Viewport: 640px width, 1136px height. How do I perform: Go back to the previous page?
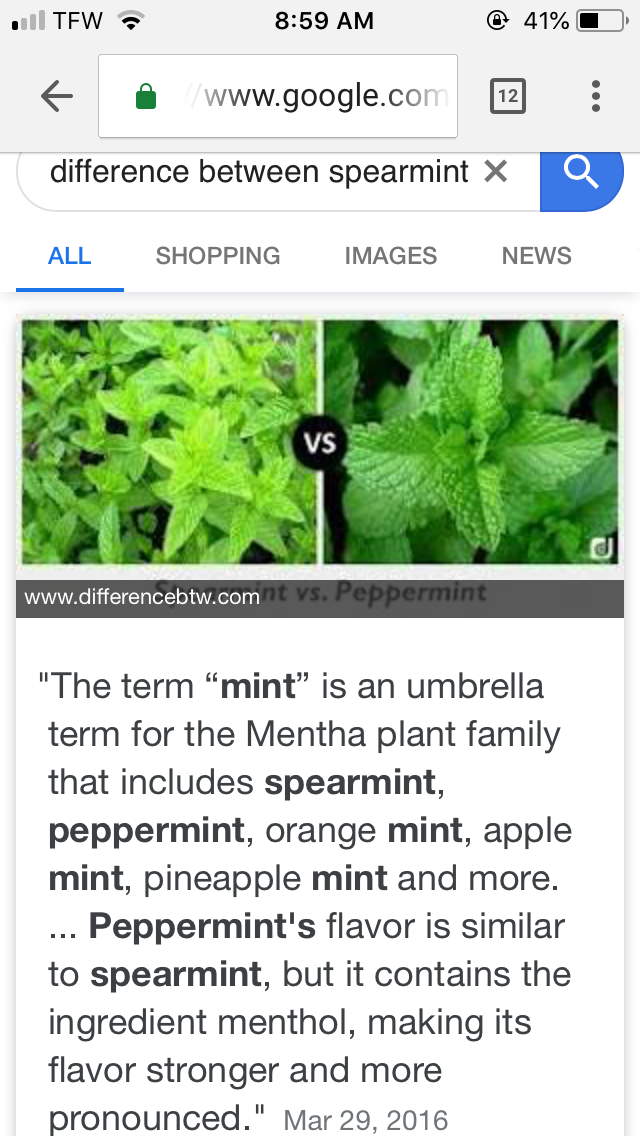[x=57, y=96]
